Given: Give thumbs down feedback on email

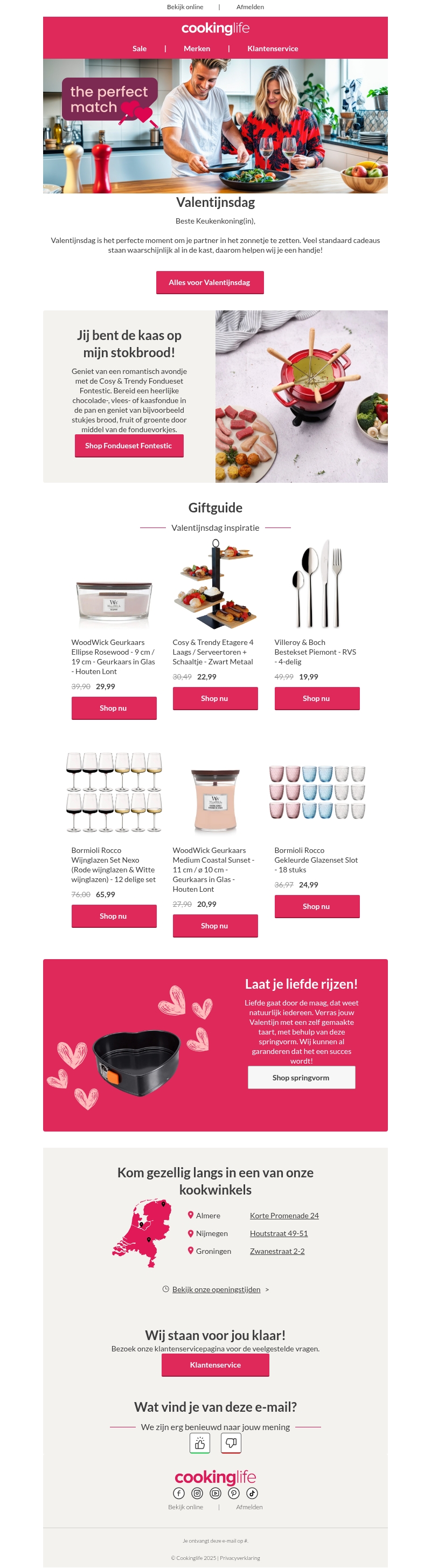Looking at the screenshot, I should [x=231, y=1442].
